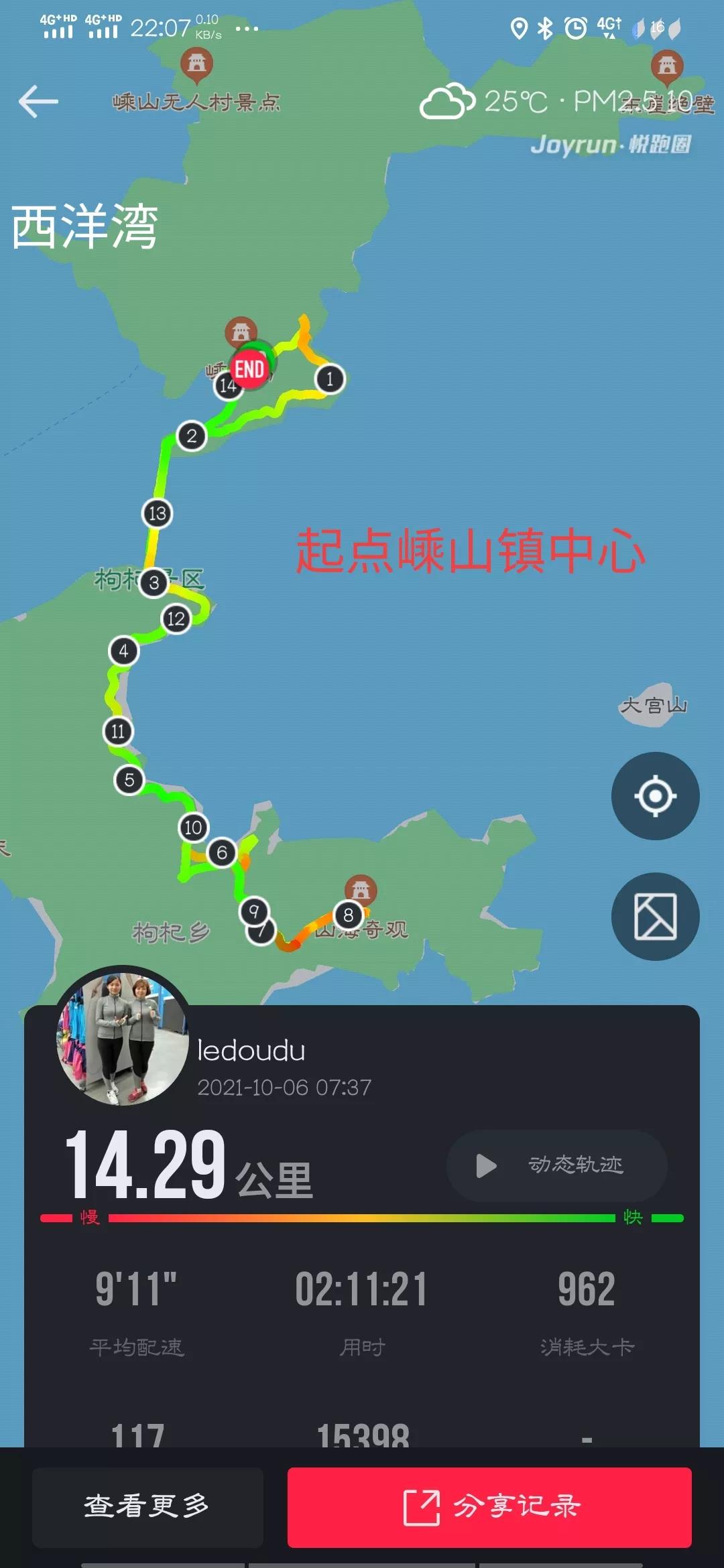Image resolution: width=724 pixels, height=1568 pixels.
Task: Play the 动态轨迹 dynamic track animation
Action: [x=555, y=1166]
